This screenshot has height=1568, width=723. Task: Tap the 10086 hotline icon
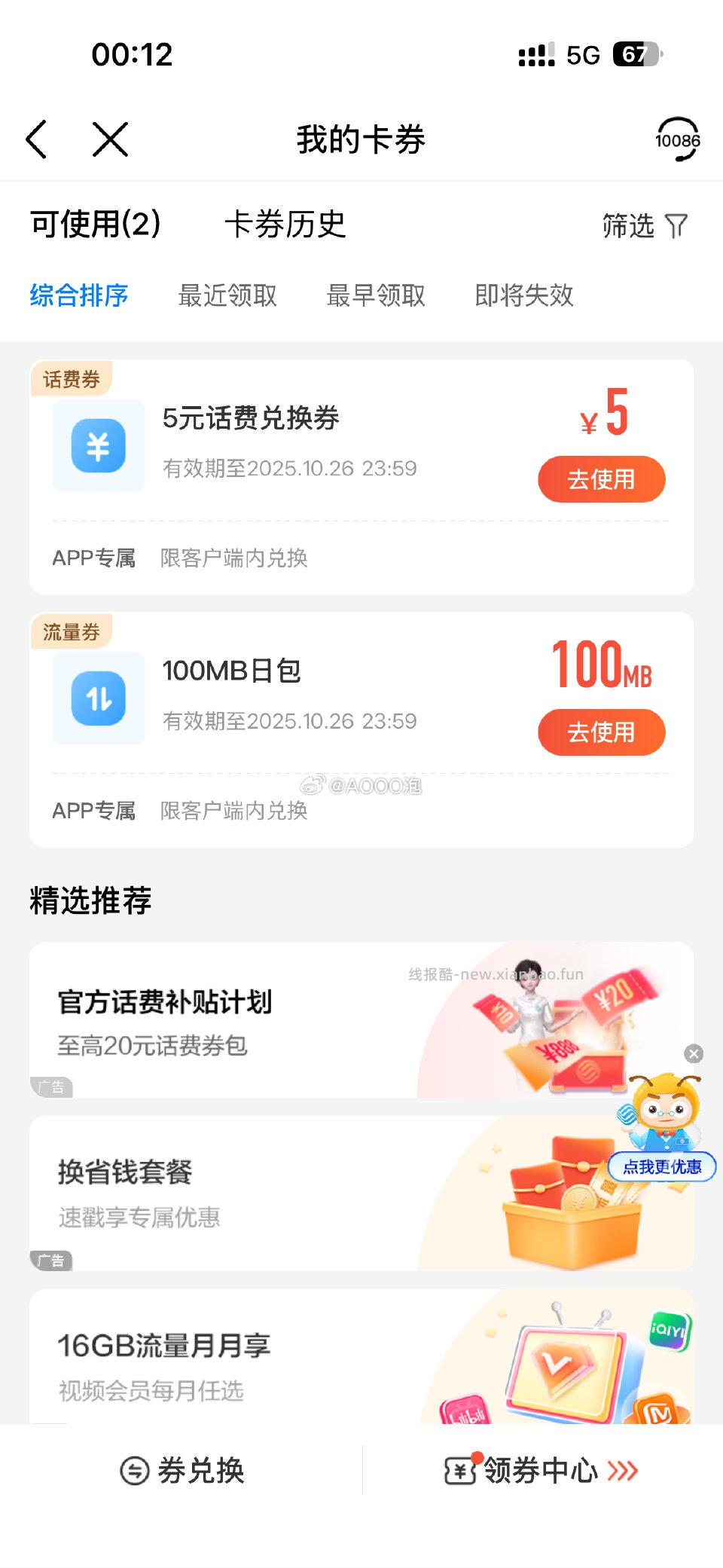[676, 139]
